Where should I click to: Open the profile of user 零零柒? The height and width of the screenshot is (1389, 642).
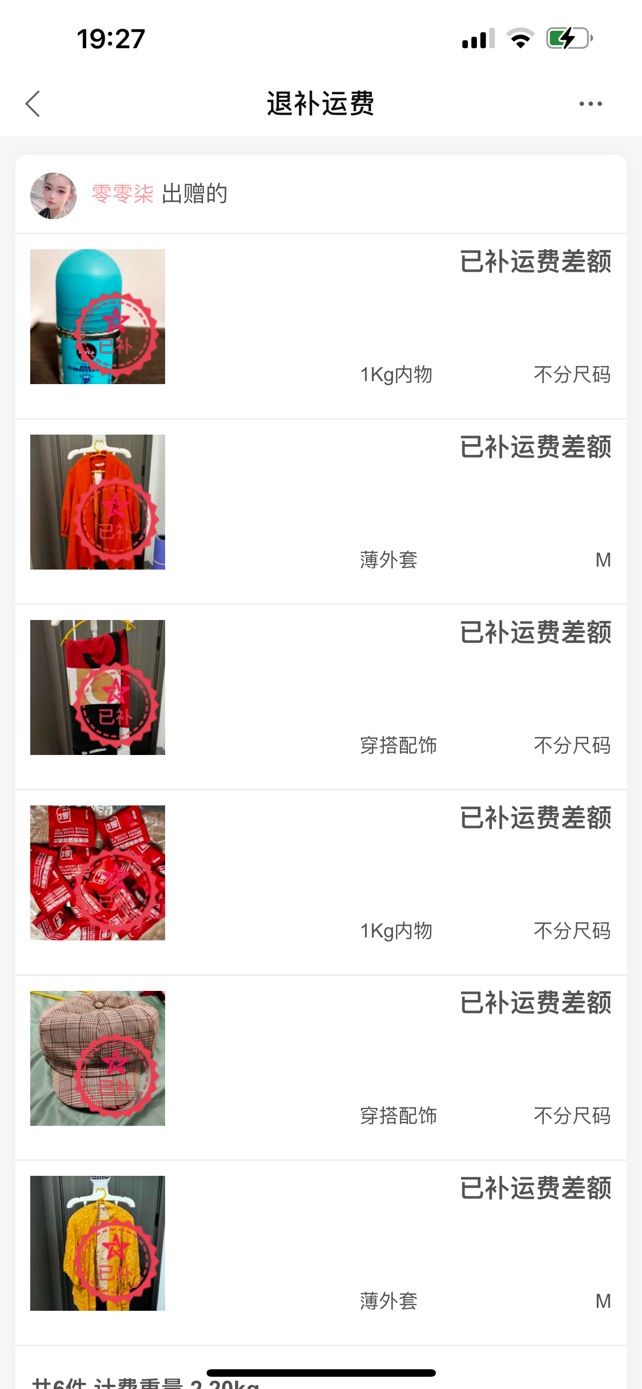pos(122,194)
